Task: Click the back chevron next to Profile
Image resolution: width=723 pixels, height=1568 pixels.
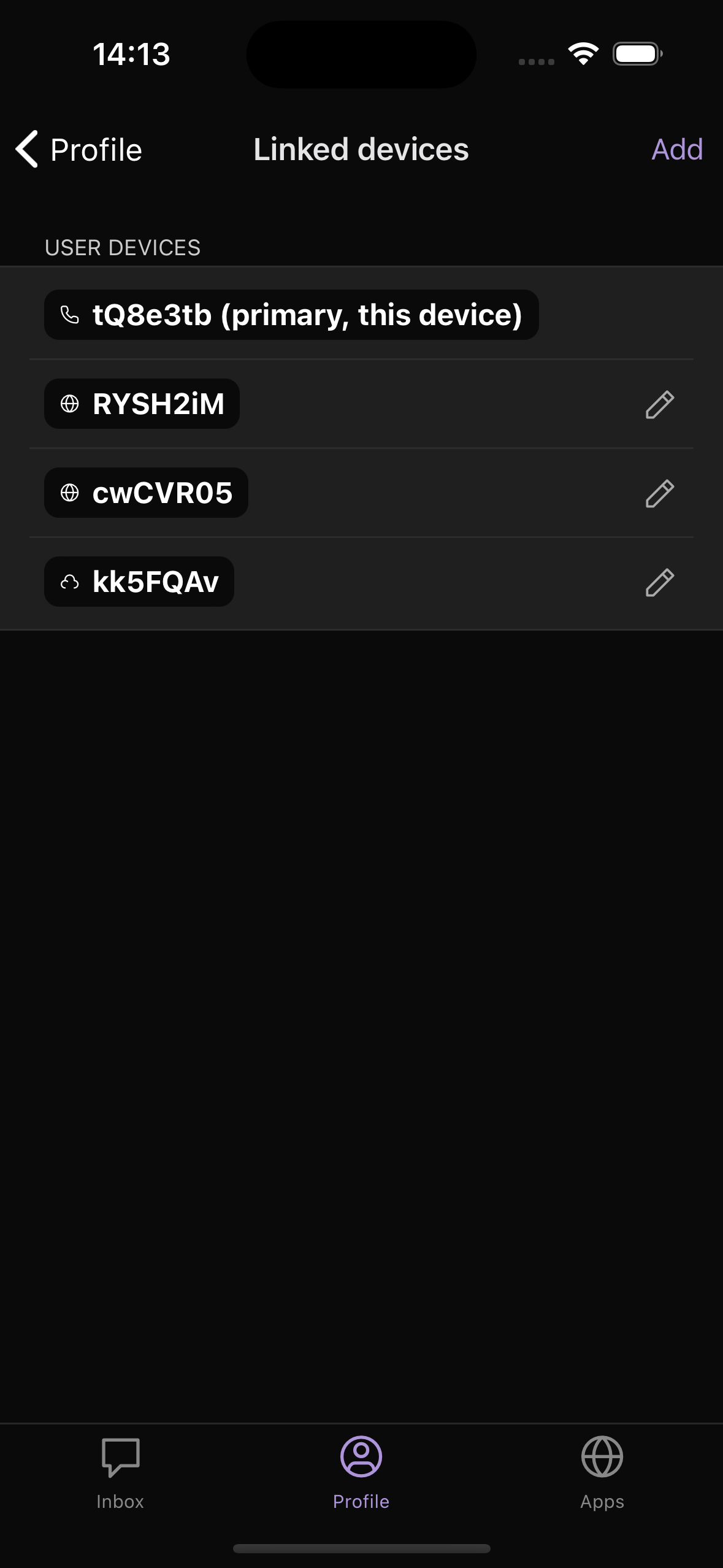Action: (x=26, y=149)
